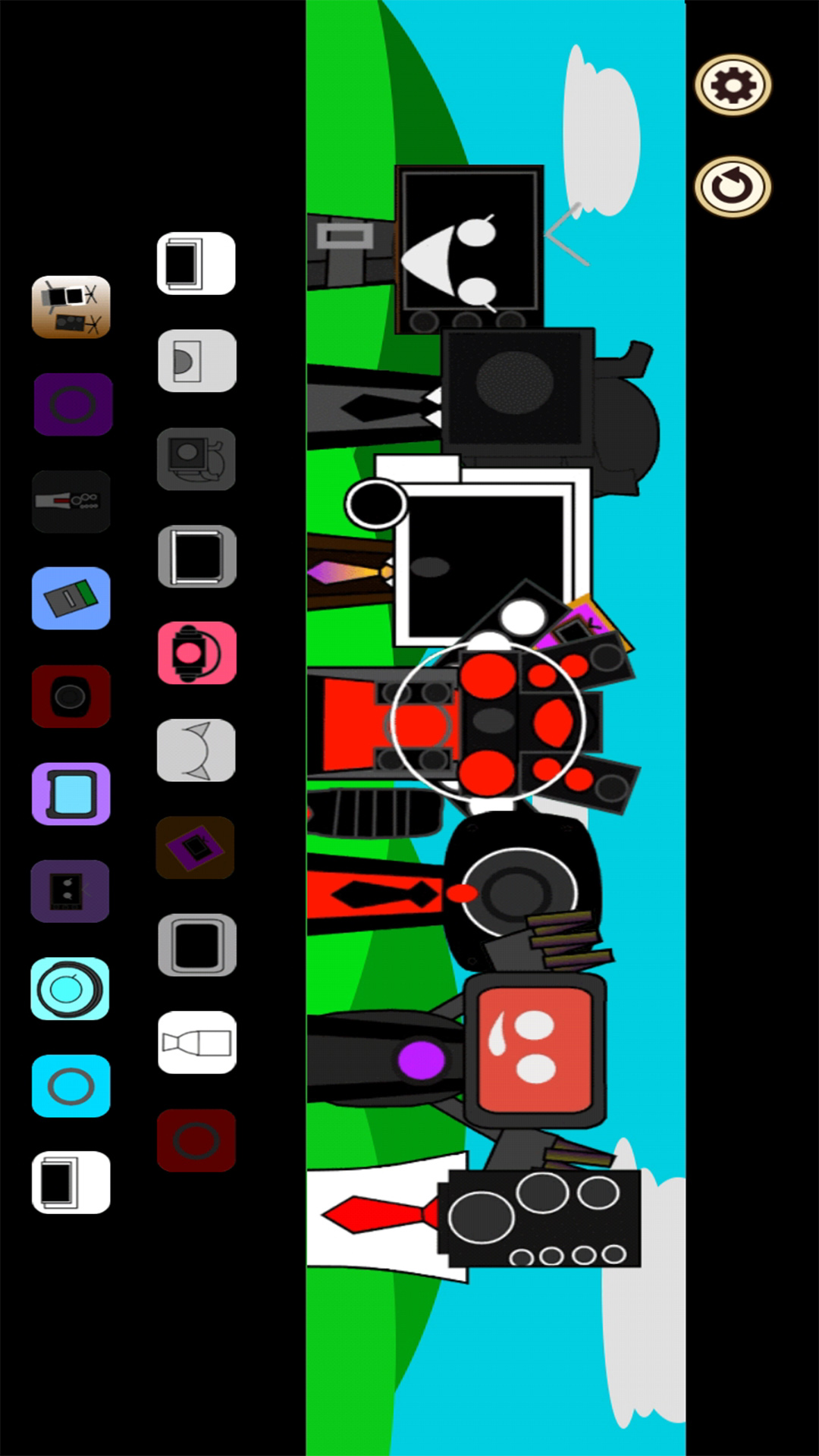Tap the red-screen TV character
This screenshot has height=1456, width=819.
535,1050
